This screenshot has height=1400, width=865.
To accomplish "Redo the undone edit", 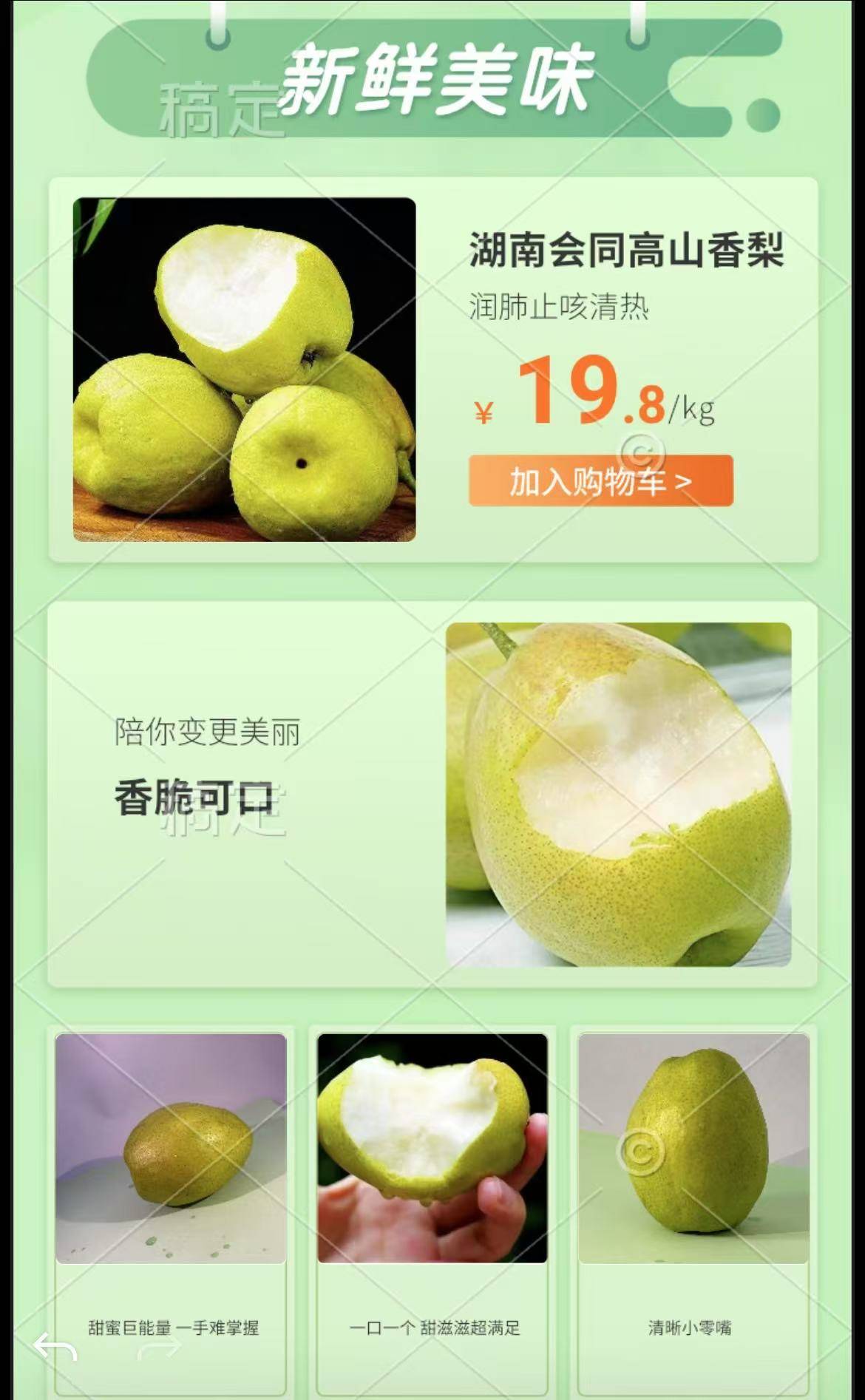I will click(x=159, y=1347).
